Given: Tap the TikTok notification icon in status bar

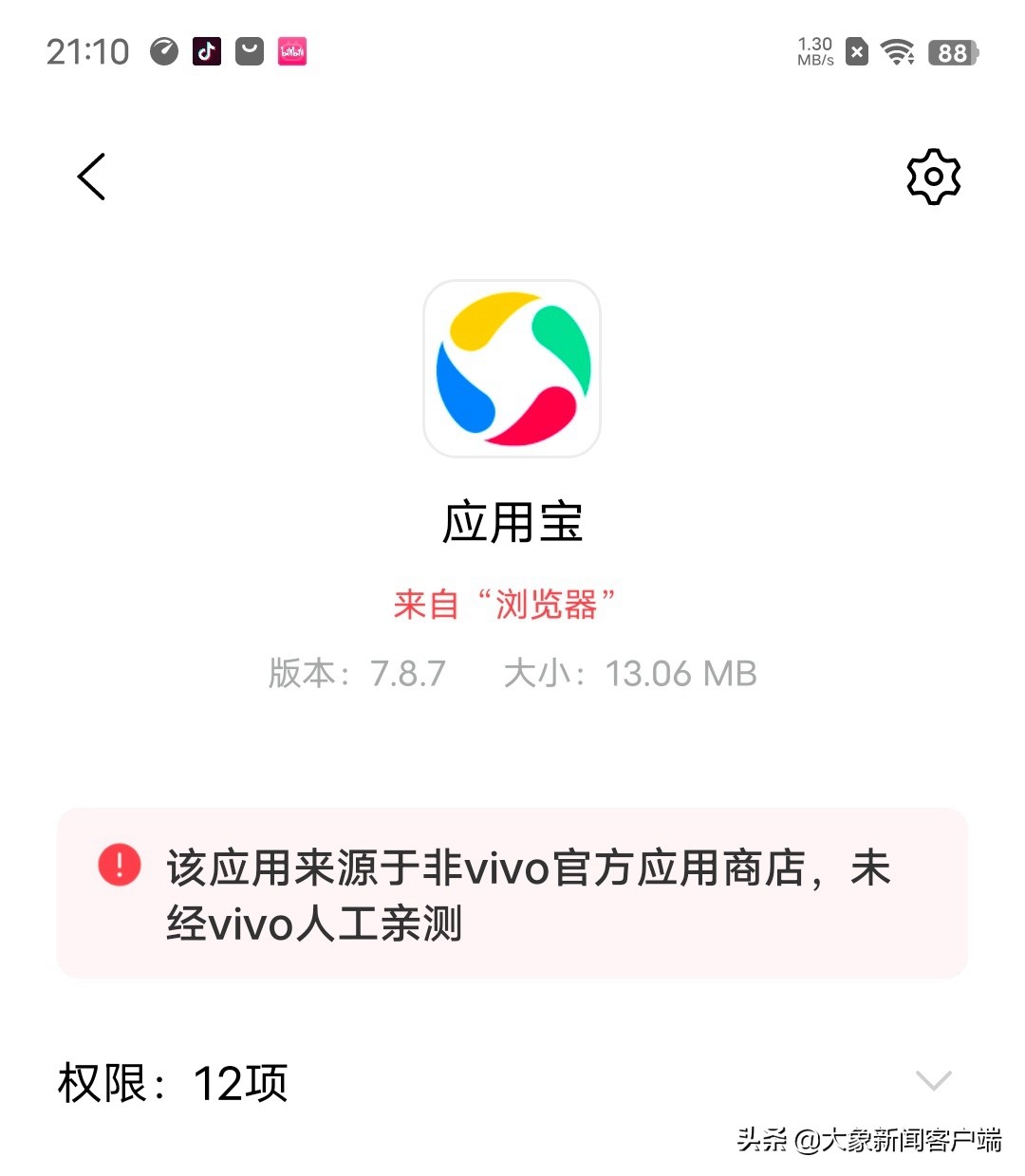Looking at the screenshot, I should coord(206,51).
